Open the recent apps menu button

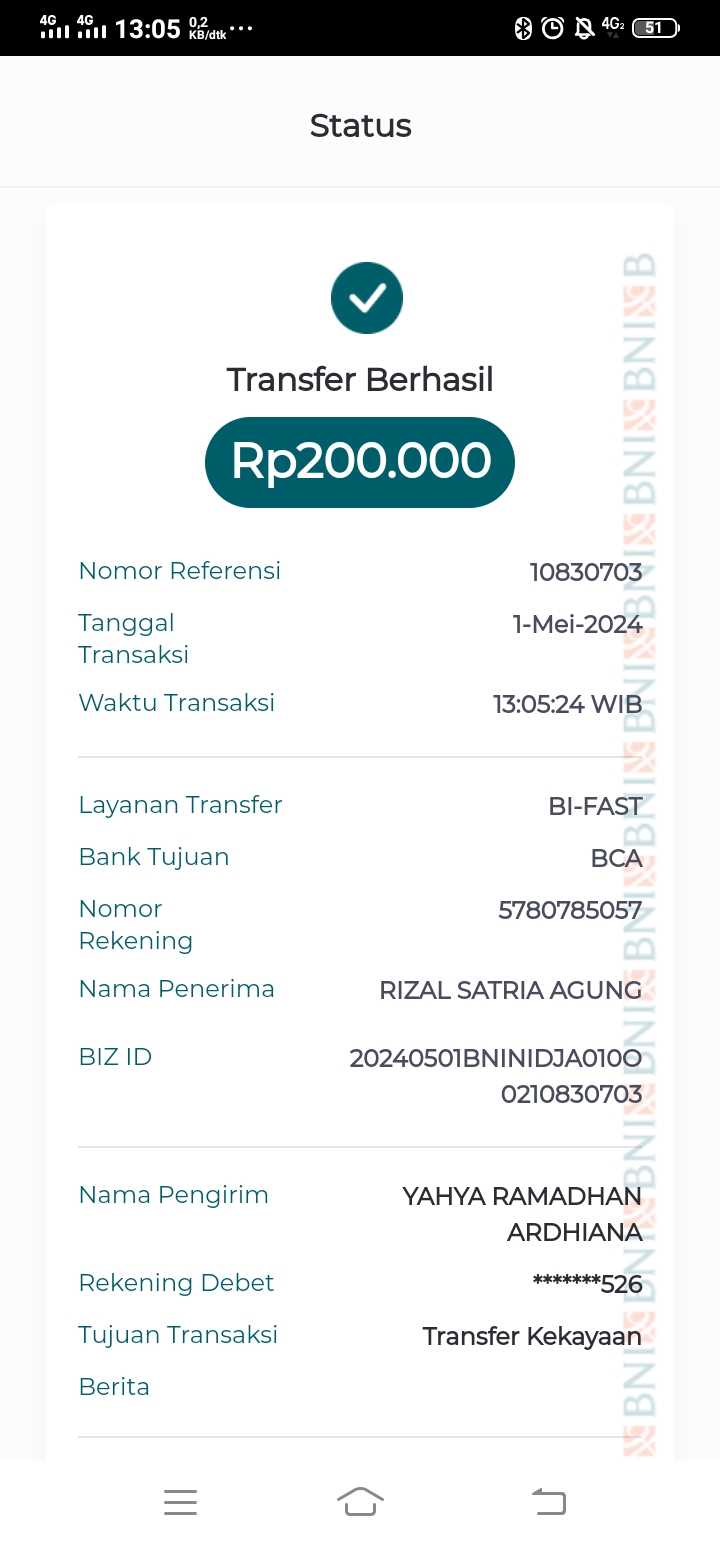point(181,1501)
